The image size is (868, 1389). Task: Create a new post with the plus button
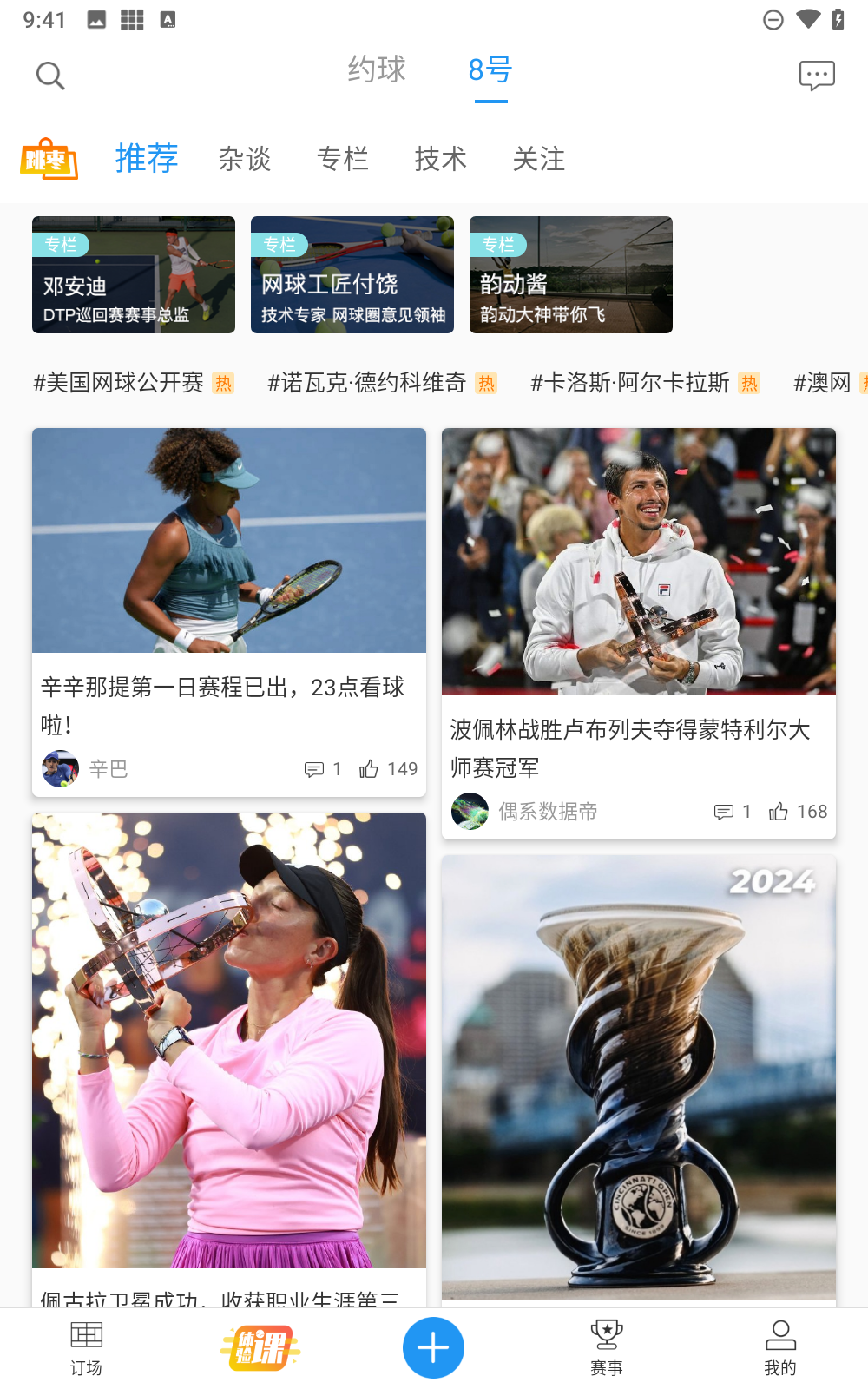(433, 1347)
